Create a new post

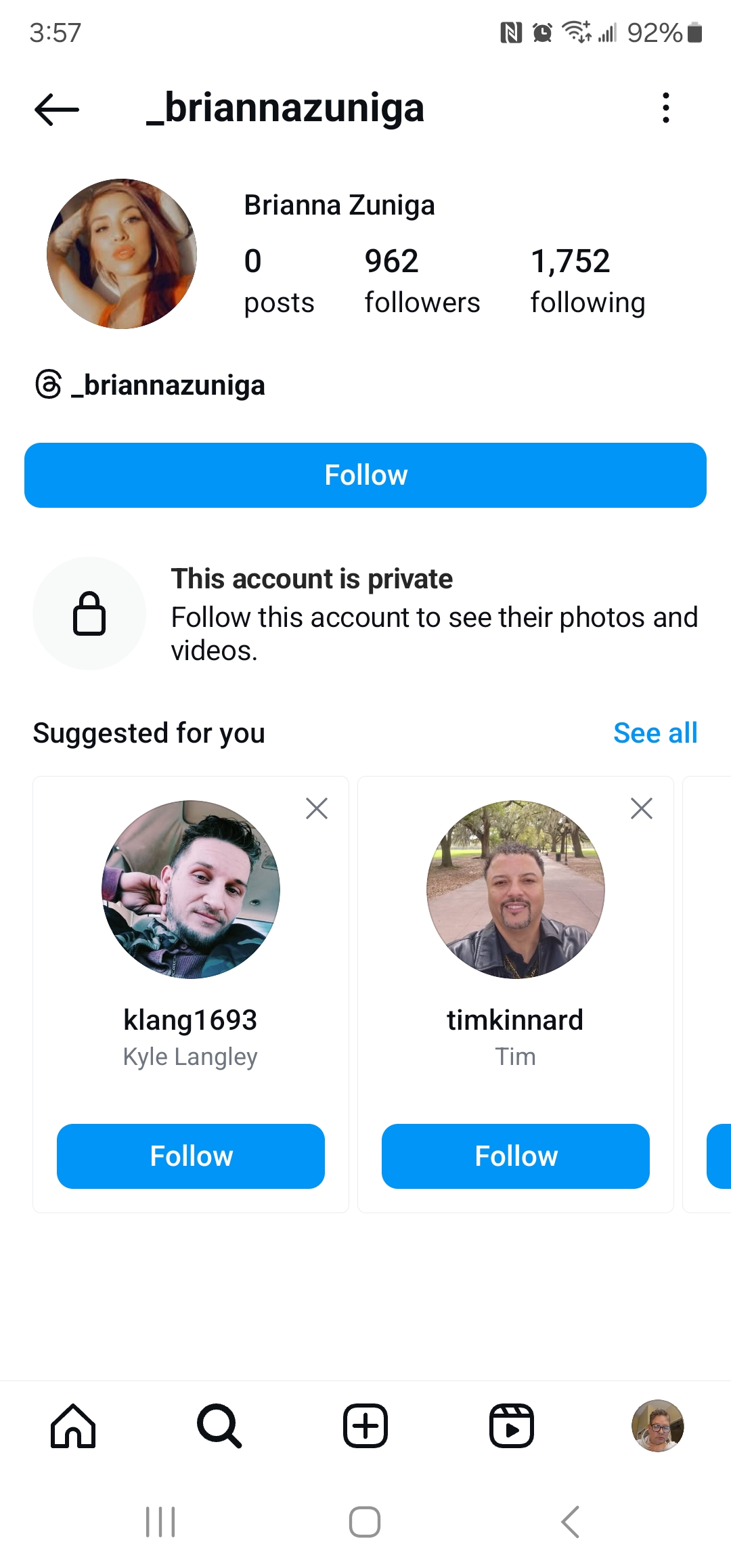point(365,1426)
